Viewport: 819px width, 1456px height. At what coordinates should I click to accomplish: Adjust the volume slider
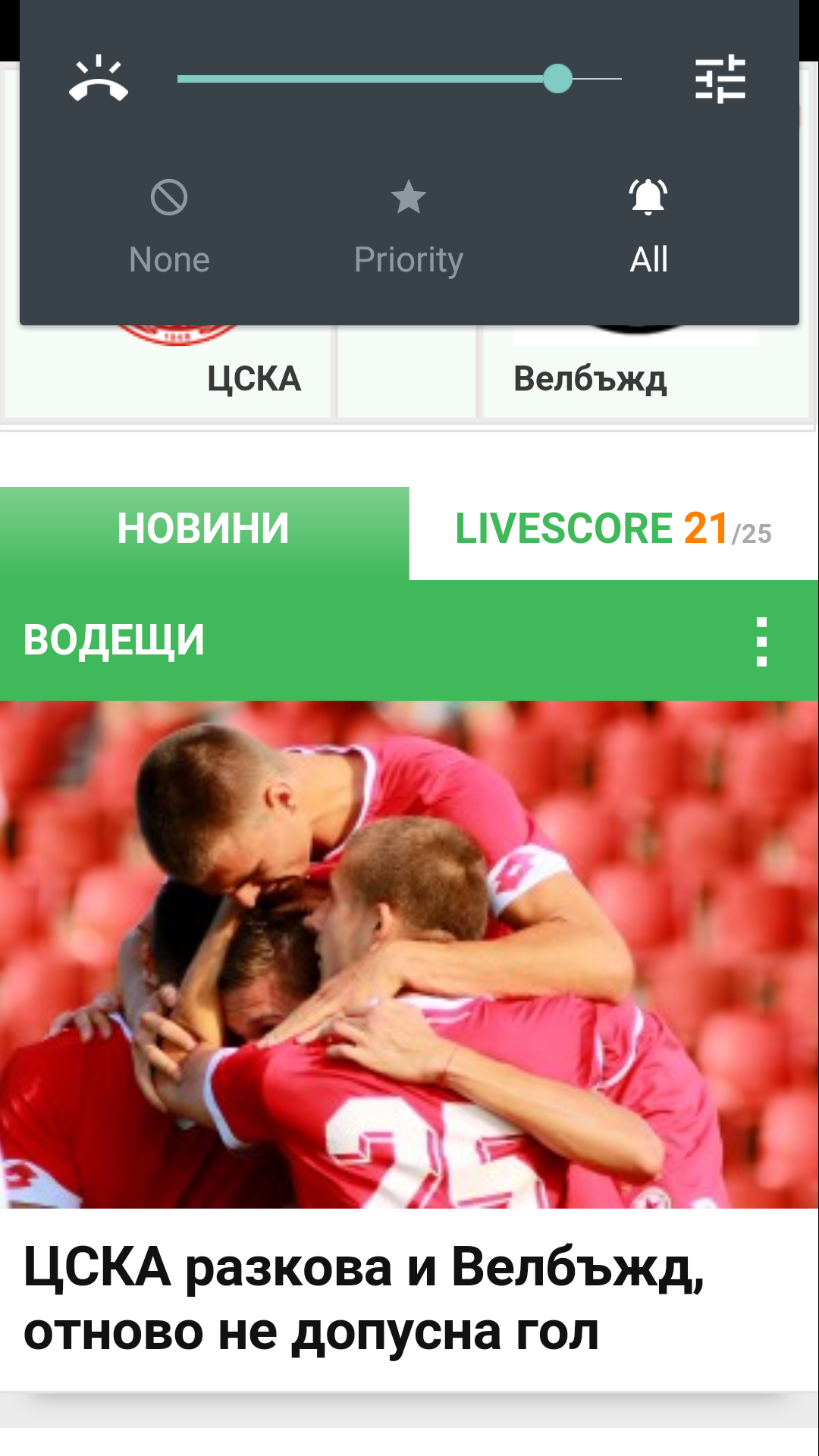pyautogui.click(x=560, y=78)
